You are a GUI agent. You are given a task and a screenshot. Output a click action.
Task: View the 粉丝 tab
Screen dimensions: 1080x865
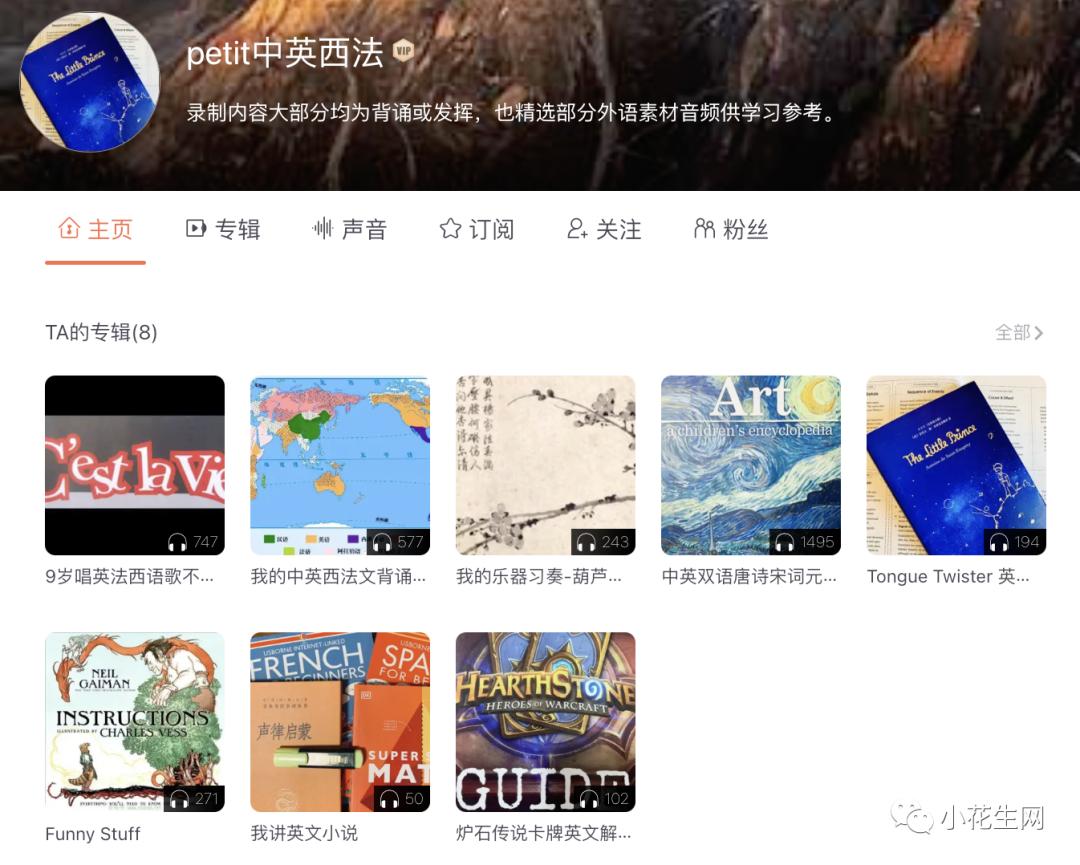click(731, 229)
